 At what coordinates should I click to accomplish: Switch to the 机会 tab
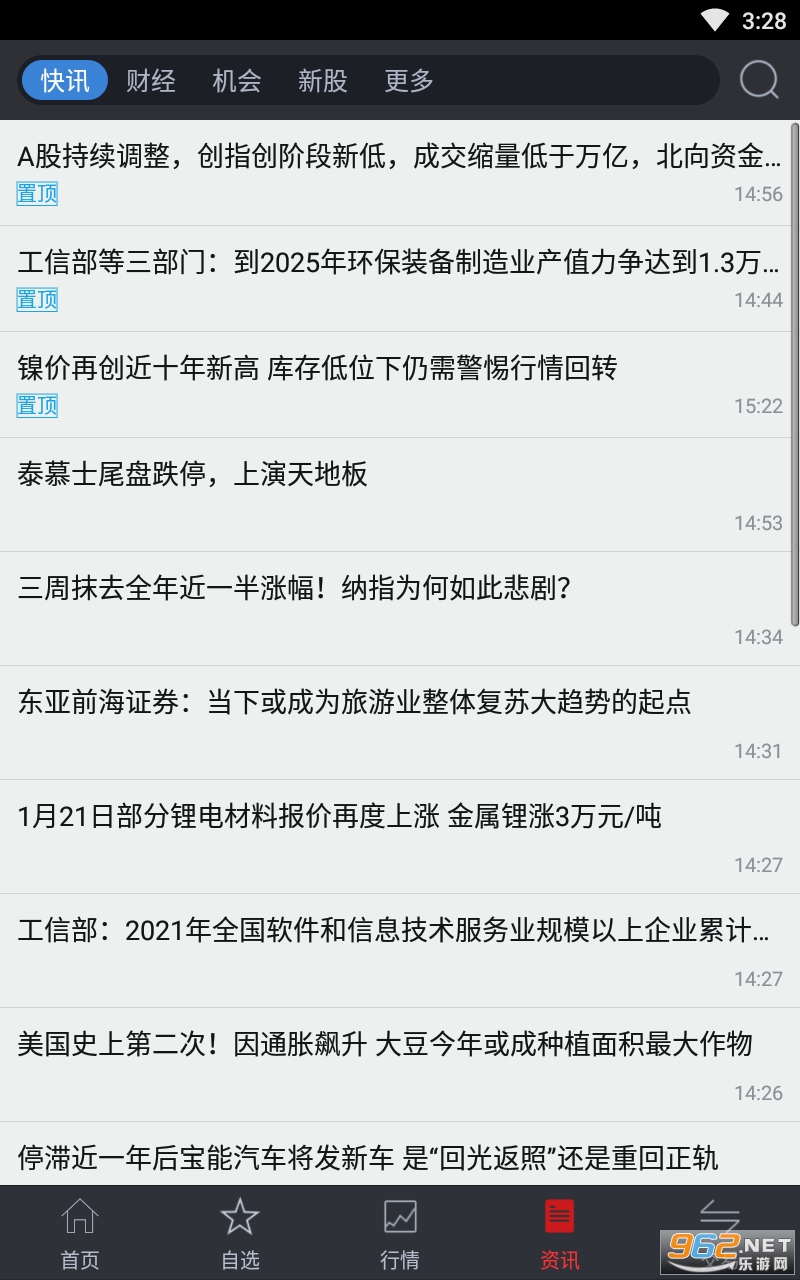click(x=237, y=81)
